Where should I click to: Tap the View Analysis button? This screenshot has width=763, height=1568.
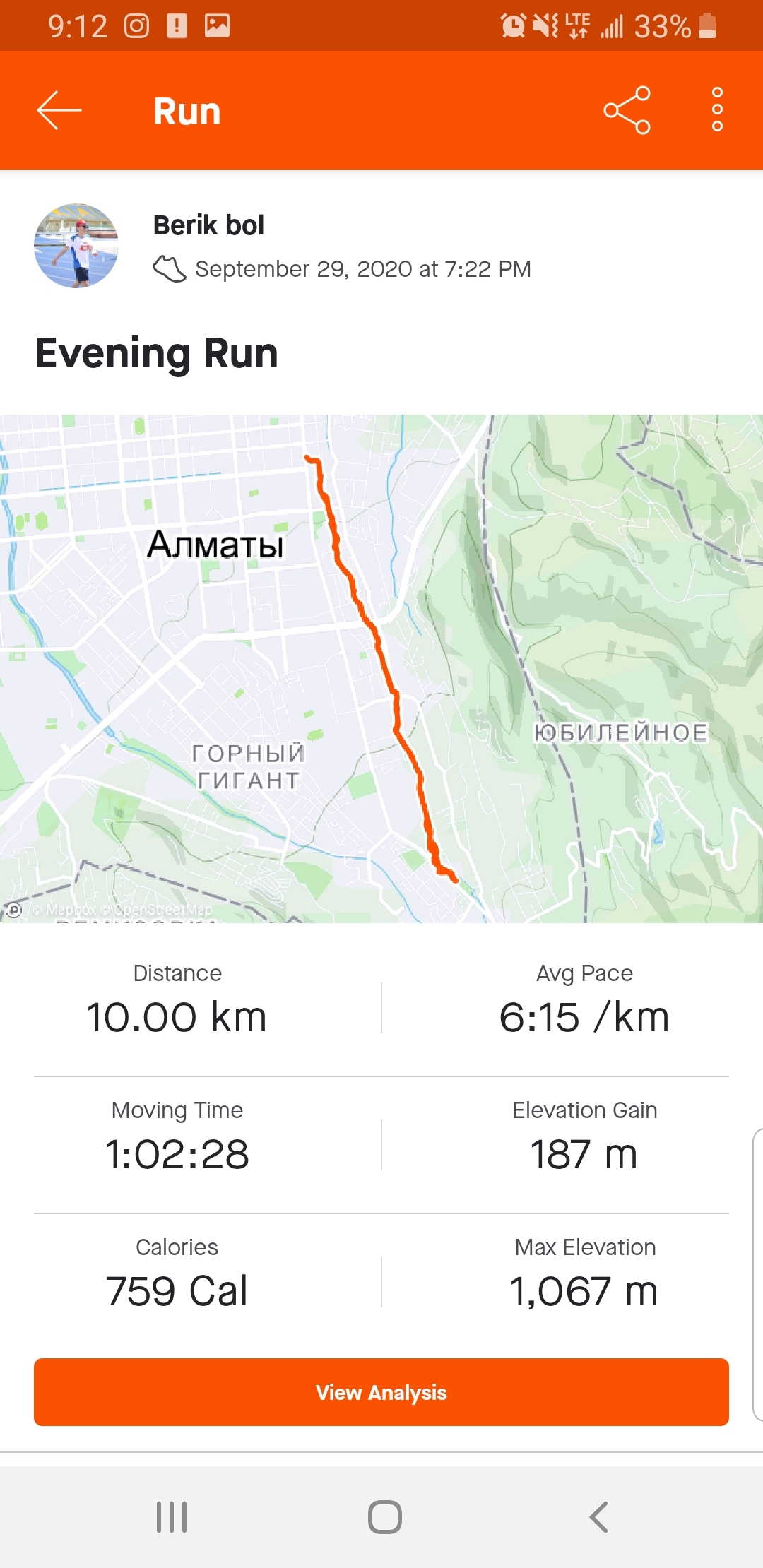(x=381, y=1391)
